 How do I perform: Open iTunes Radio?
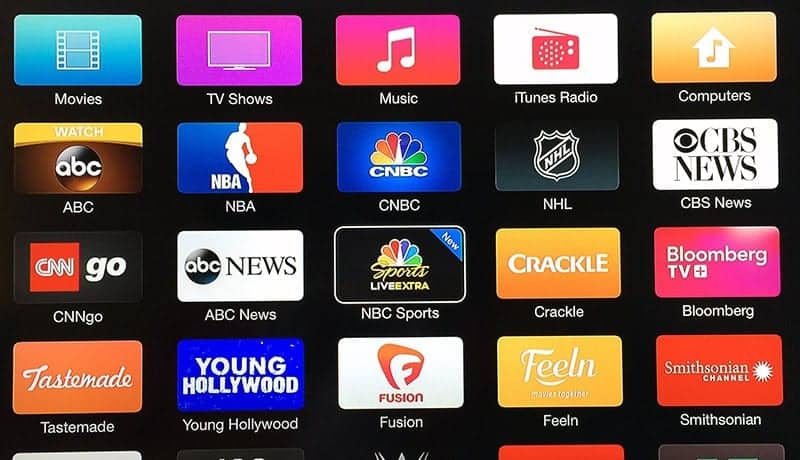(x=556, y=50)
